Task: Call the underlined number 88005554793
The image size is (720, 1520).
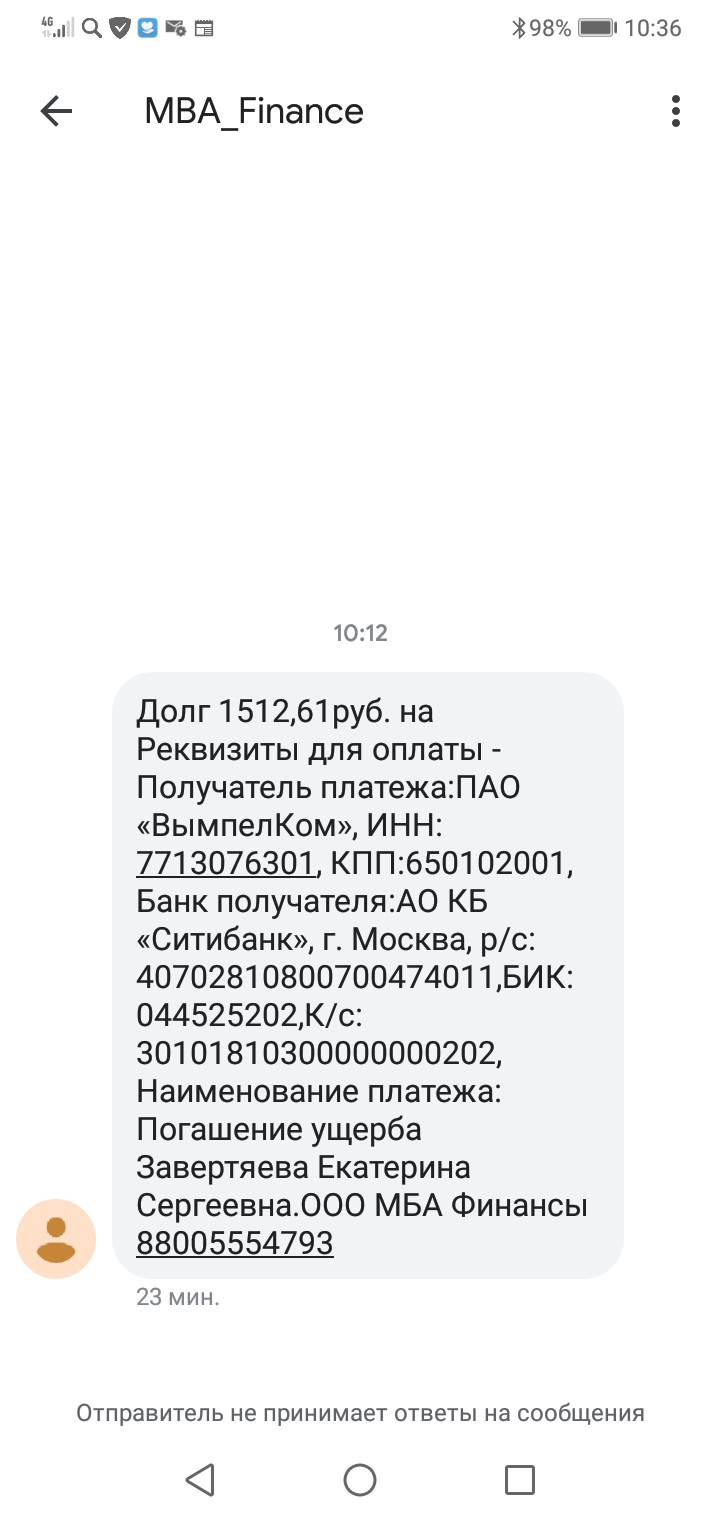Action: point(234,1243)
